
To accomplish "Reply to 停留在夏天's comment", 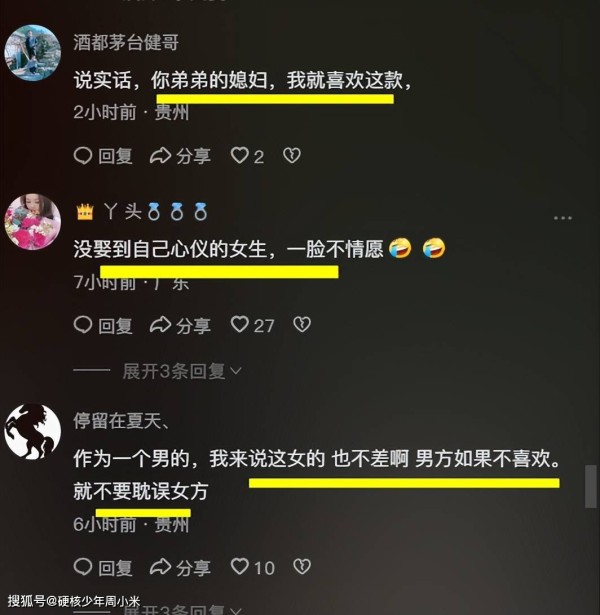I will pos(103,568).
